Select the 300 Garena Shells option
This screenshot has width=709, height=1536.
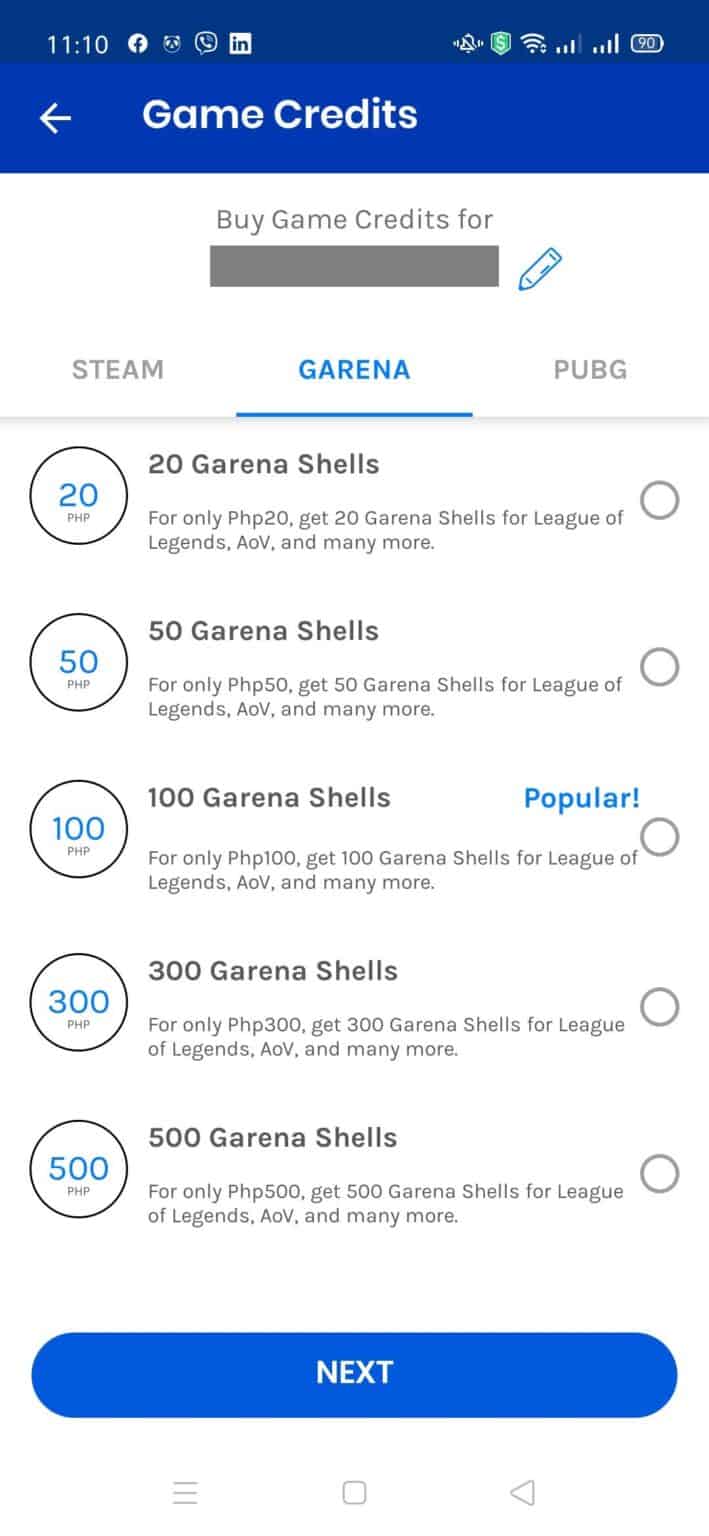tap(660, 1007)
